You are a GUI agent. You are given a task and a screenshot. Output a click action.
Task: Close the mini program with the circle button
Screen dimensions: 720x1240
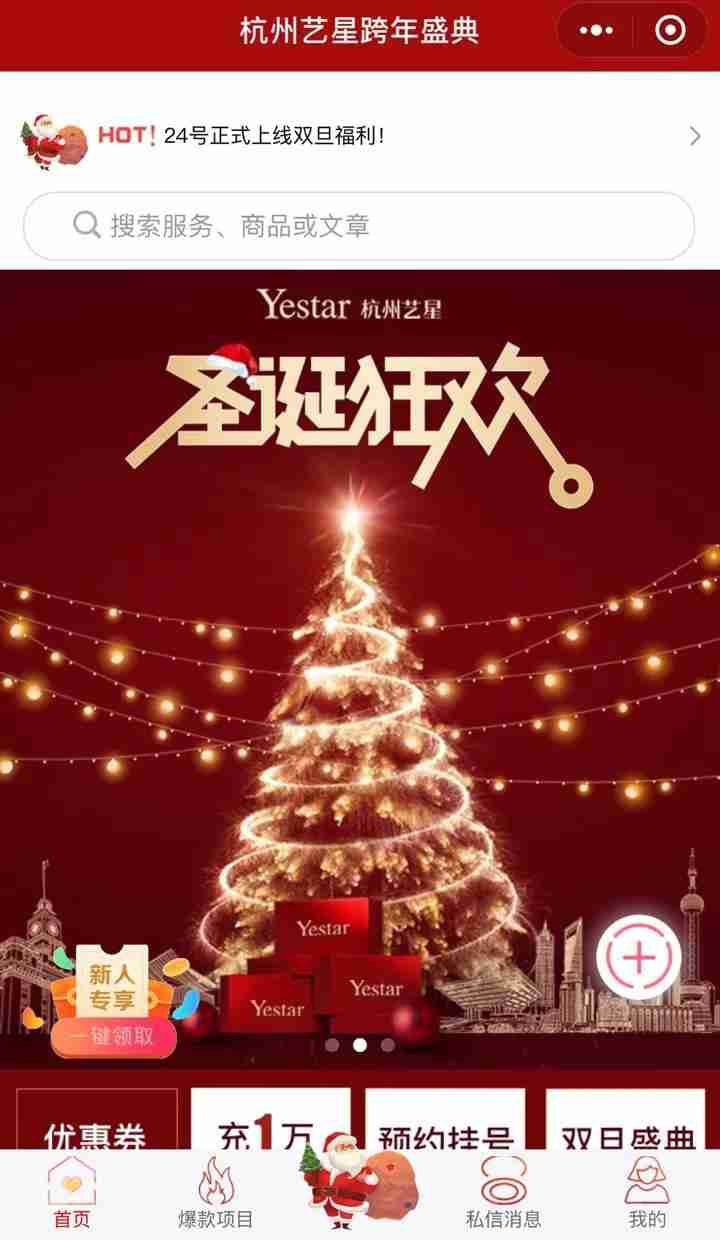point(670,31)
